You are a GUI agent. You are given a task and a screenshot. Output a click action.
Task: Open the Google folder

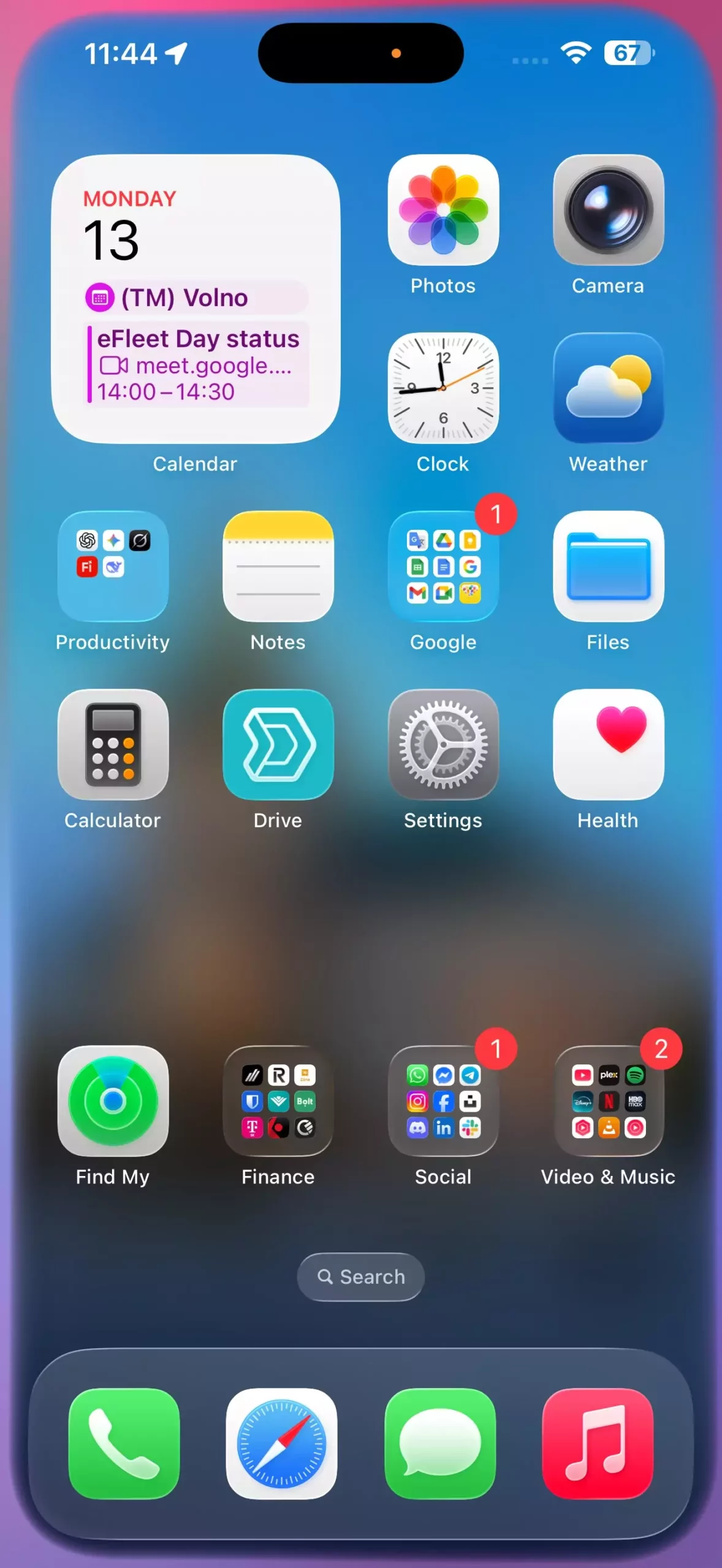[443, 566]
